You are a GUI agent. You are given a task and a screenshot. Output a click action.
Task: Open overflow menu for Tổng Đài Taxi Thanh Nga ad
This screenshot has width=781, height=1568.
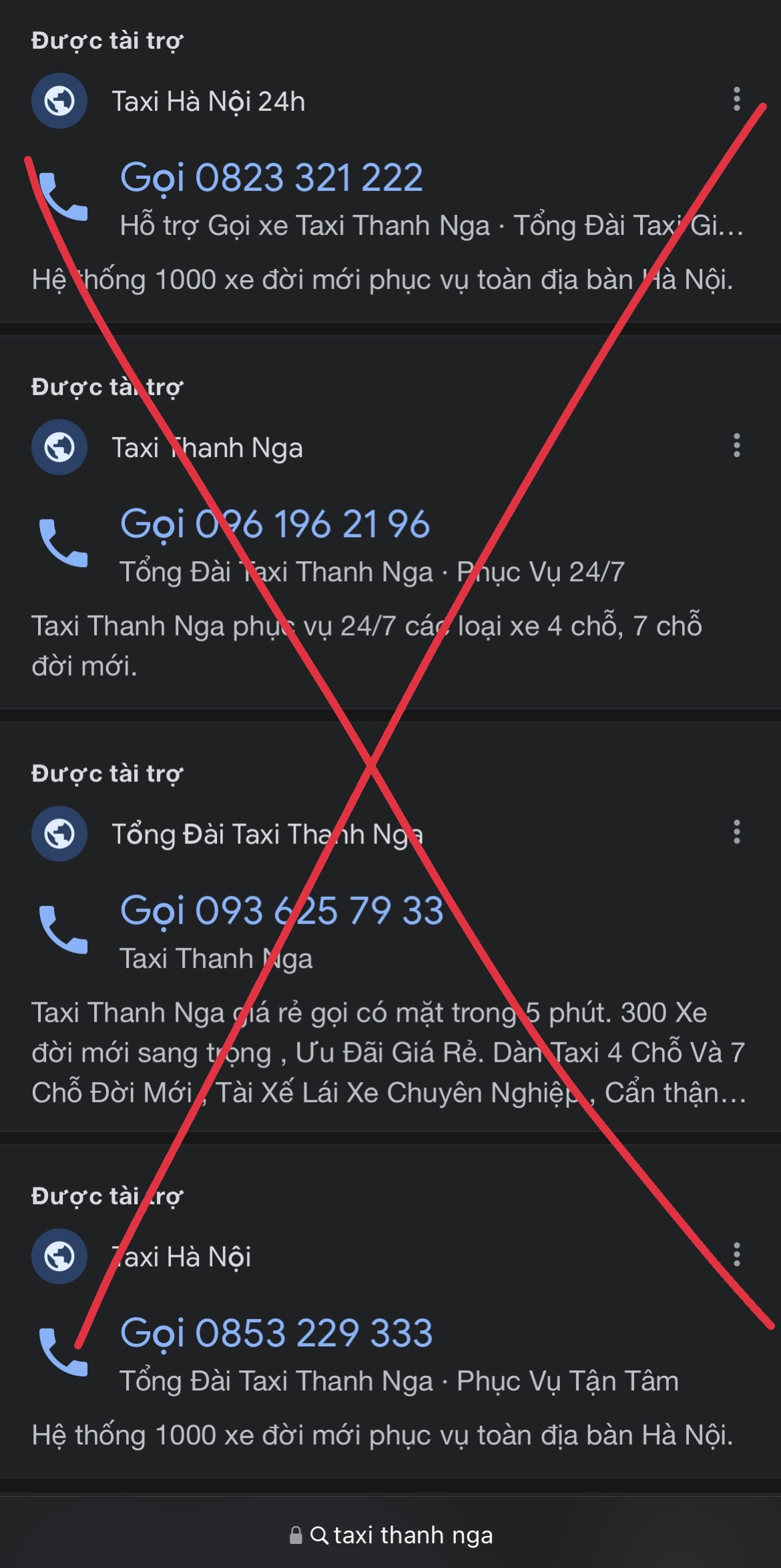(736, 832)
